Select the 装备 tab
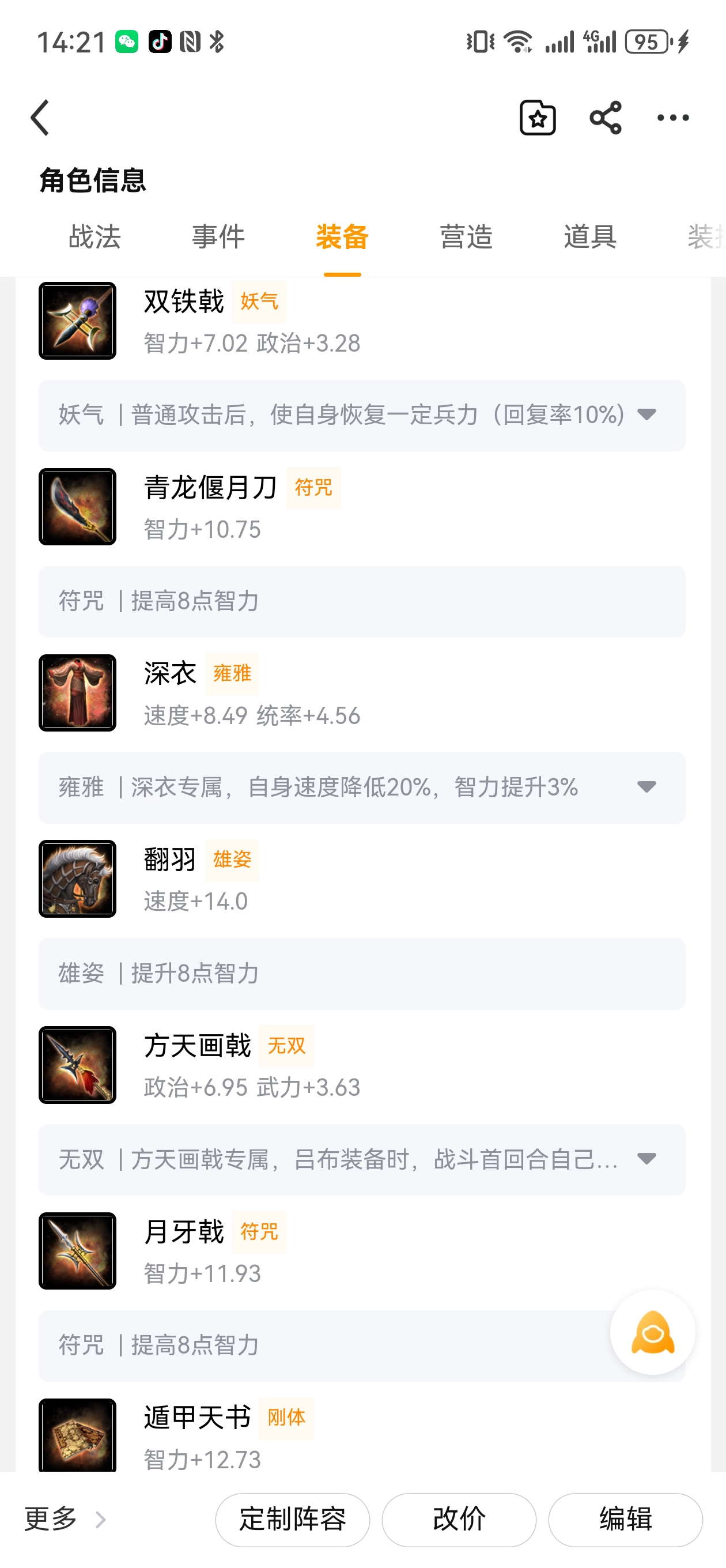 (x=342, y=236)
